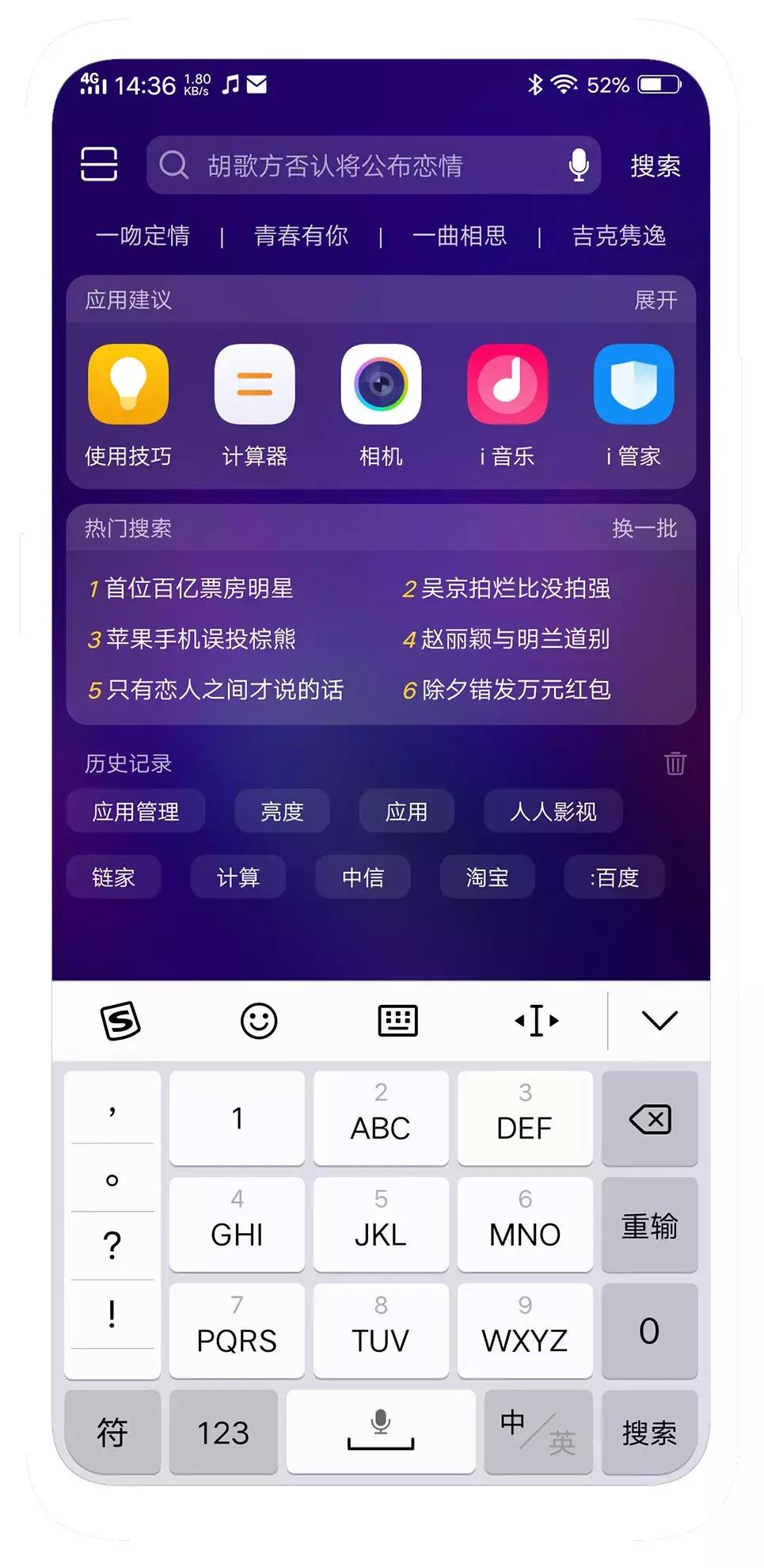
Task: Tap the 搜索 button beside the search box
Action: point(655,166)
